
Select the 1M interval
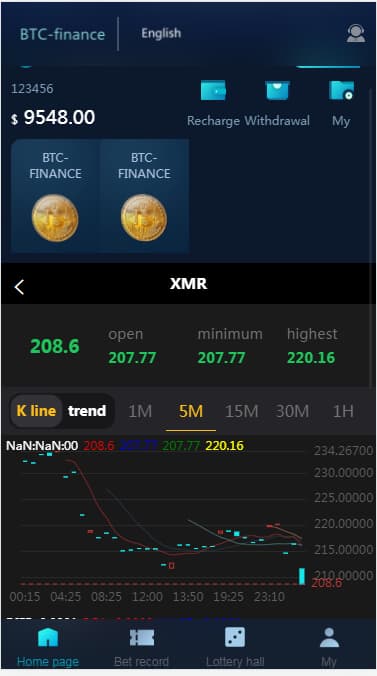(x=140, y=411)
